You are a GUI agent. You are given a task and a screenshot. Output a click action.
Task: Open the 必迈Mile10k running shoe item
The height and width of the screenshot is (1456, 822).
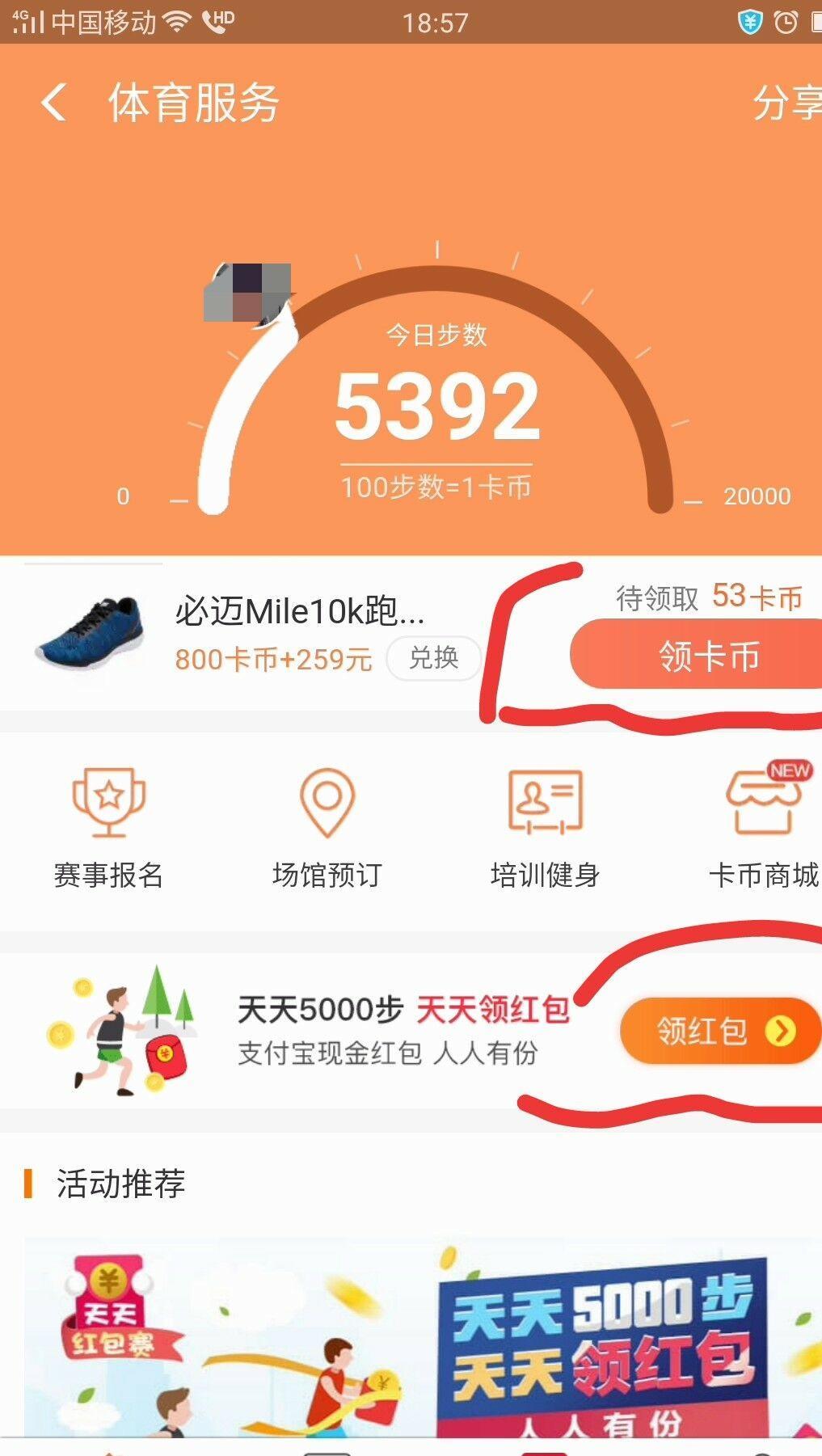tap(299, 612)
